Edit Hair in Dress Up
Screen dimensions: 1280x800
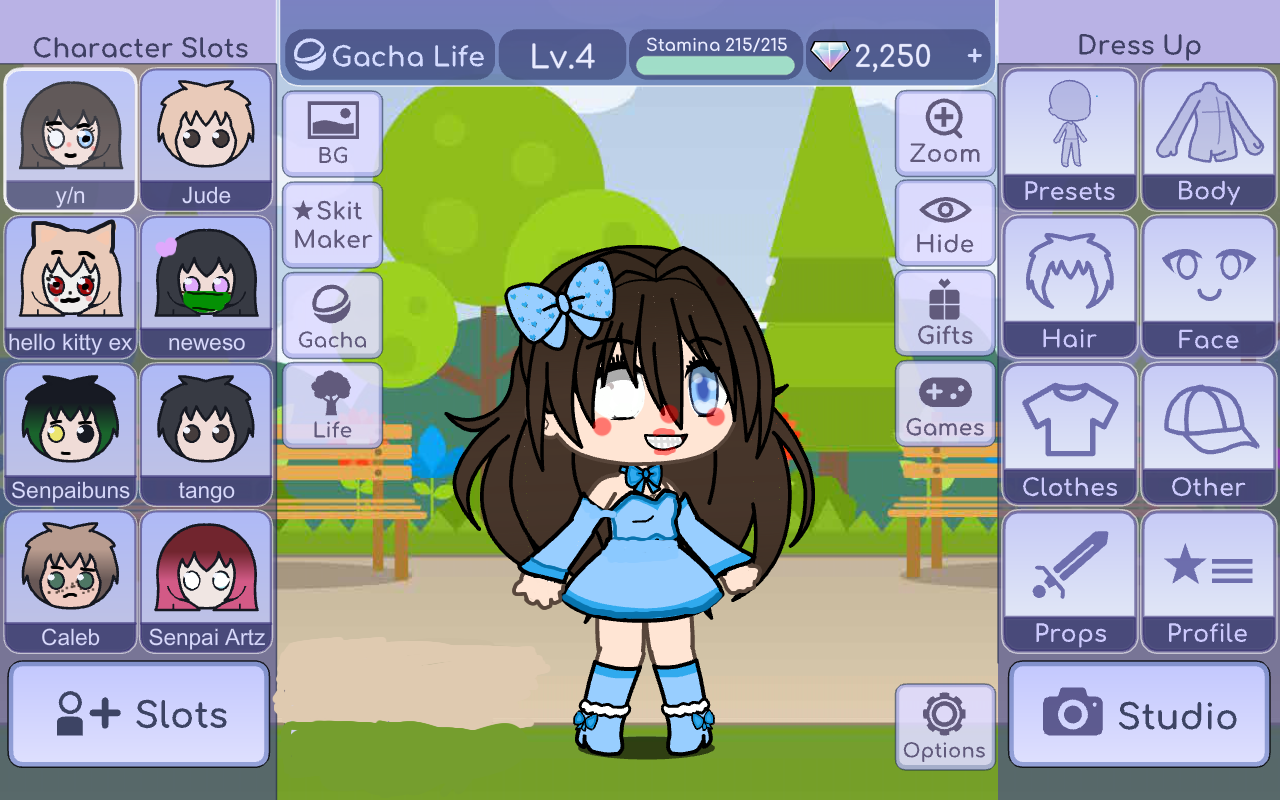(x=1069, y=288)
